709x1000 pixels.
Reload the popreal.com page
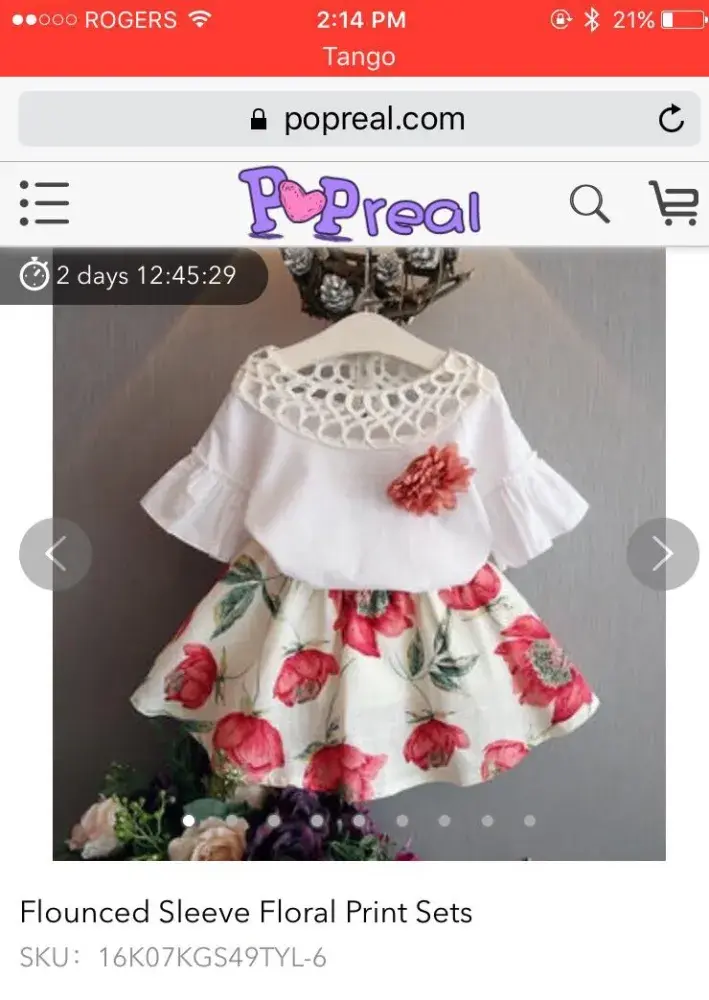671,120
